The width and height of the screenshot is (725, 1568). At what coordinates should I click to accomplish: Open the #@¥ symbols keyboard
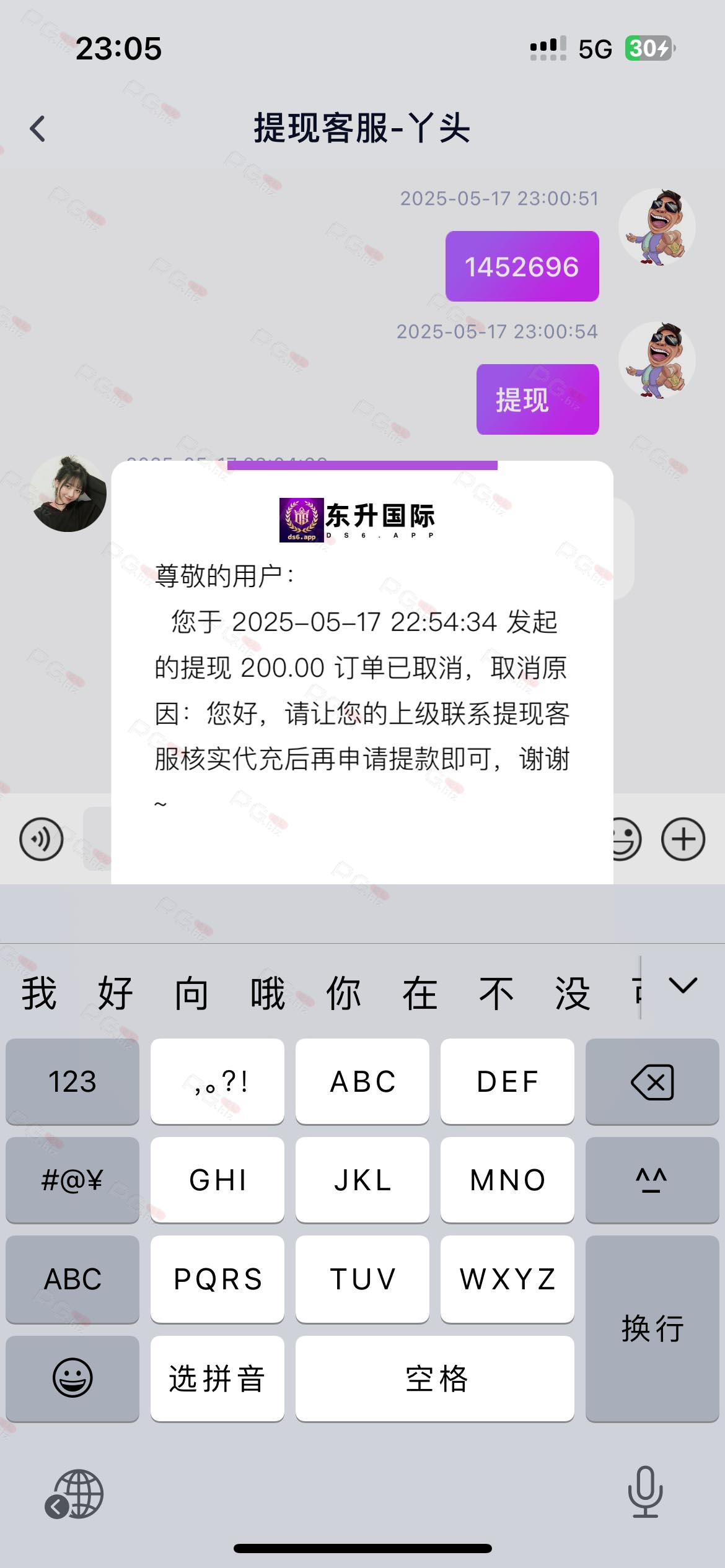[72, 1180]
